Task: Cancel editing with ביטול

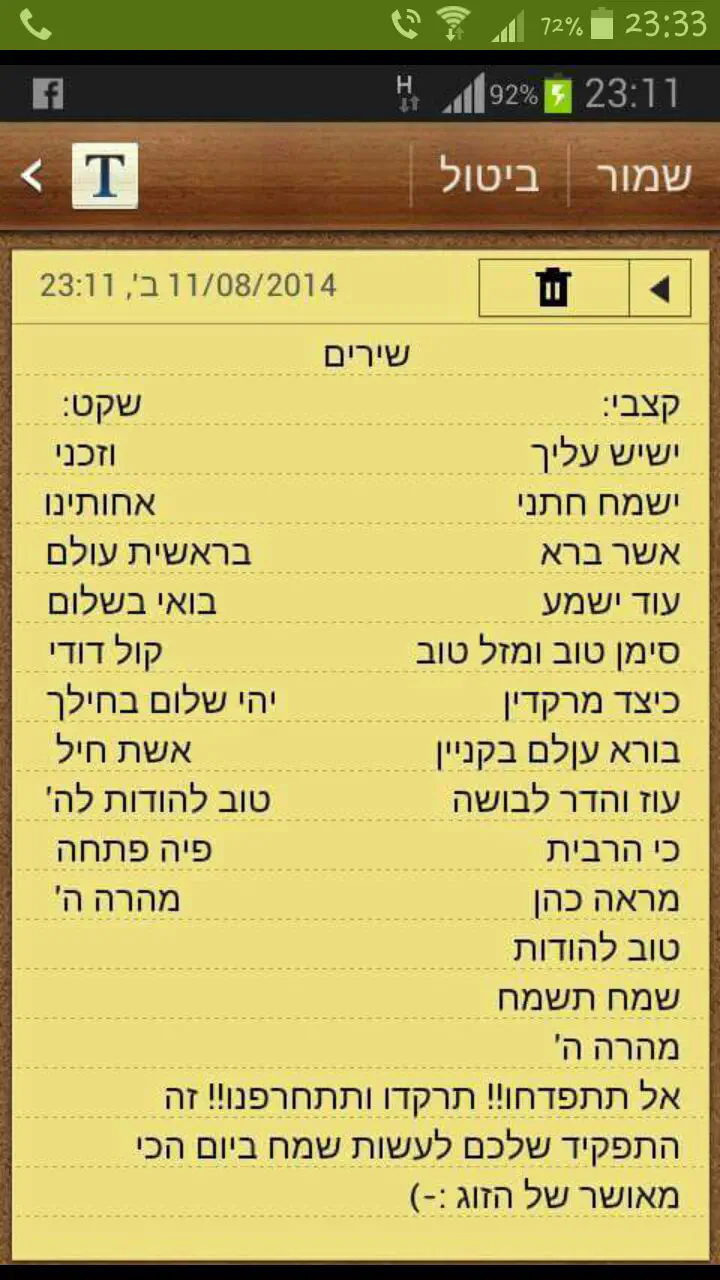Action: (x=490, y=177)
